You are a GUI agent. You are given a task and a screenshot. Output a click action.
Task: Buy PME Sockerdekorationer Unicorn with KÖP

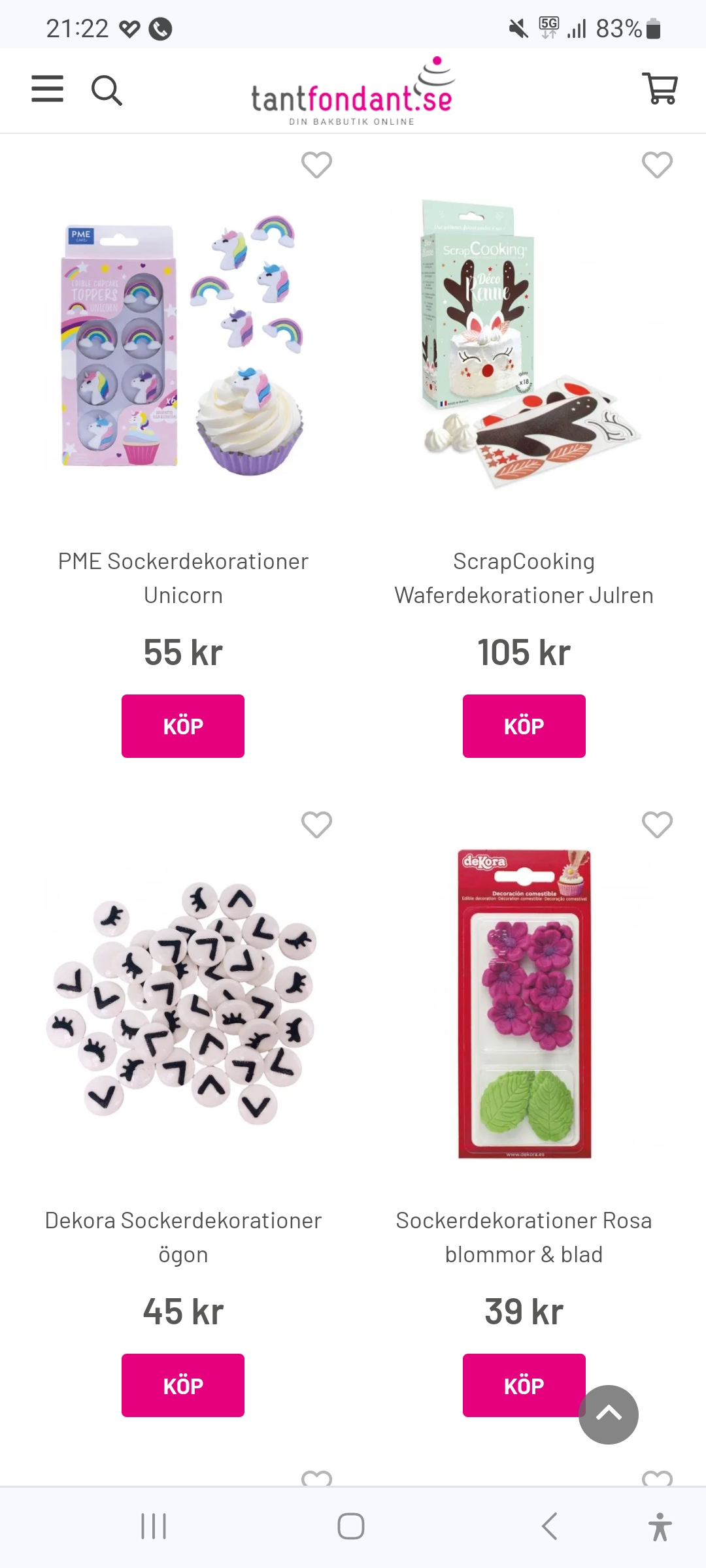[x=183, y=726]
